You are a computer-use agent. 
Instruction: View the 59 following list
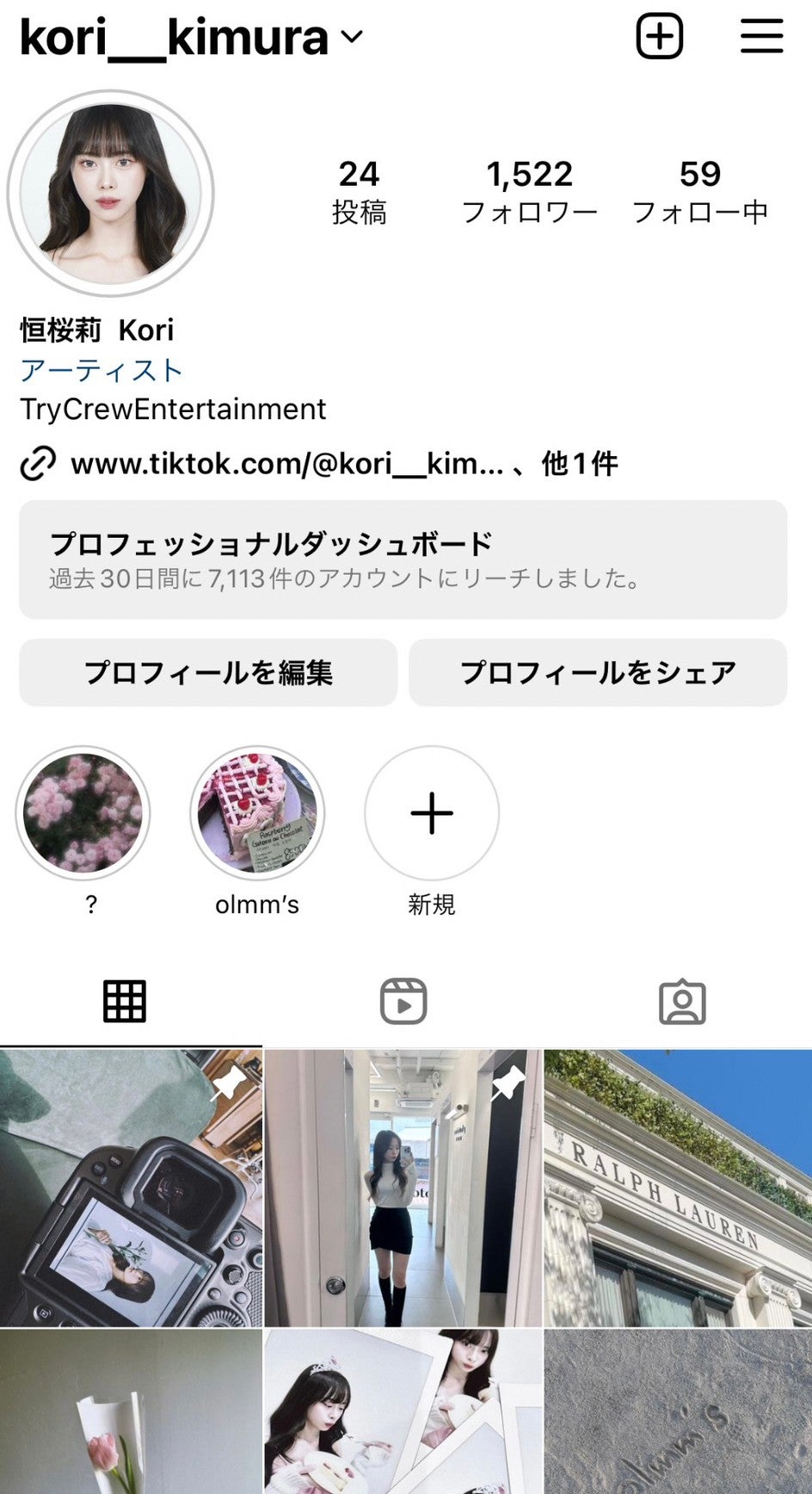(x=699, y=192)
